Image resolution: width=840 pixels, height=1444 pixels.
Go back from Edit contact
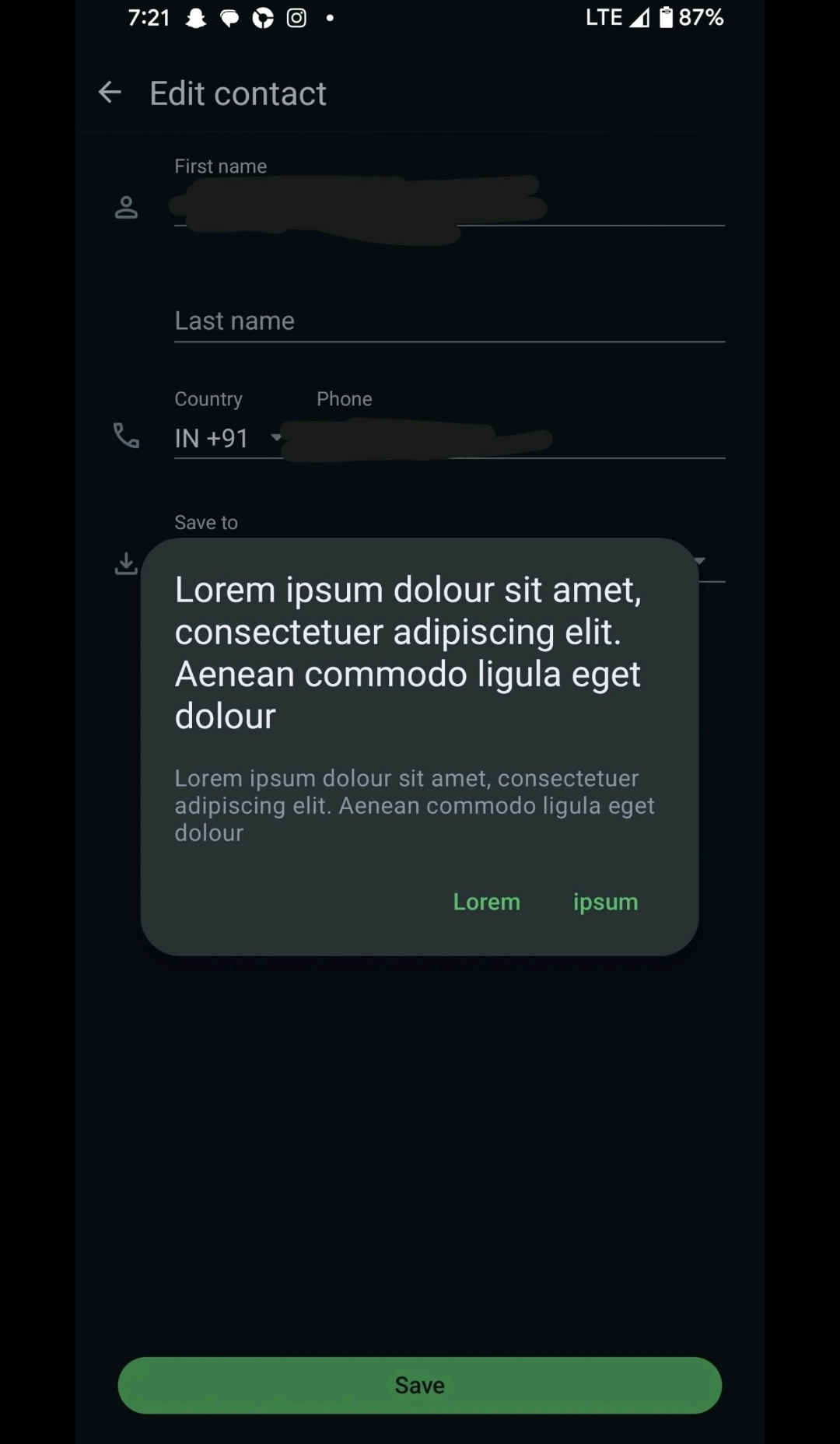[110, 93]
